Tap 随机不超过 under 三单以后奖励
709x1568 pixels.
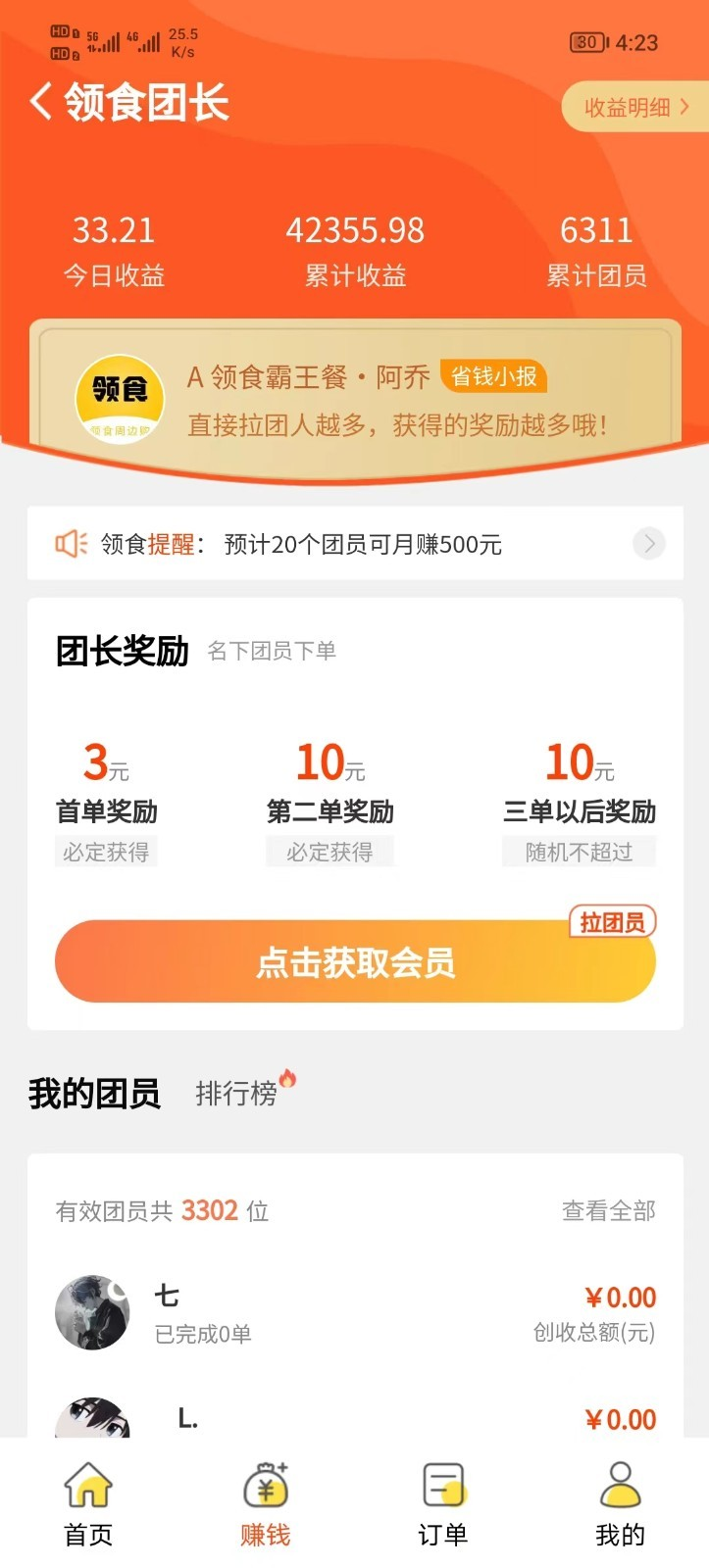click(x=579, y=851)
